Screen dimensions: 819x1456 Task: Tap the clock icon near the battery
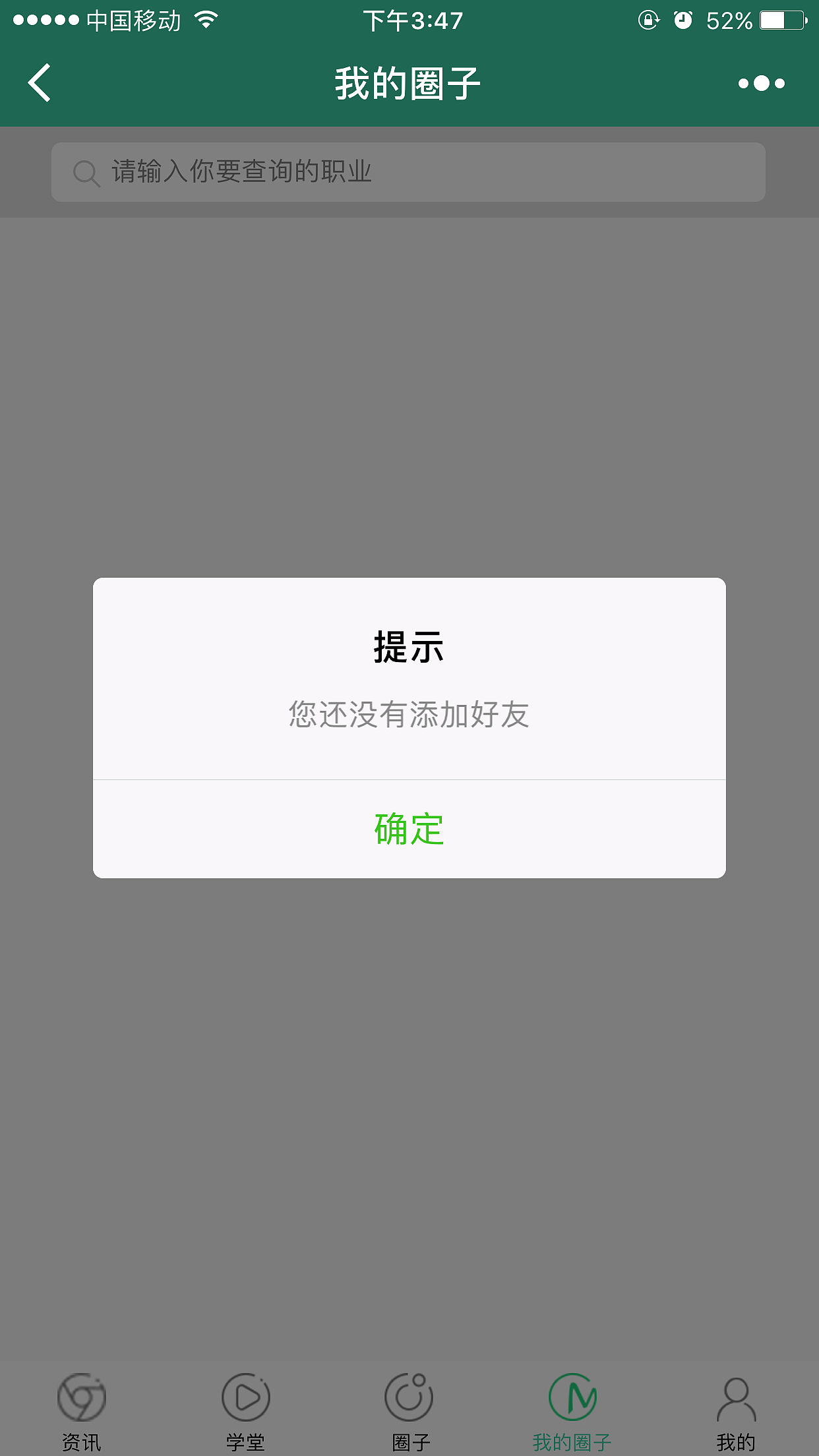[x=684, y=21]
